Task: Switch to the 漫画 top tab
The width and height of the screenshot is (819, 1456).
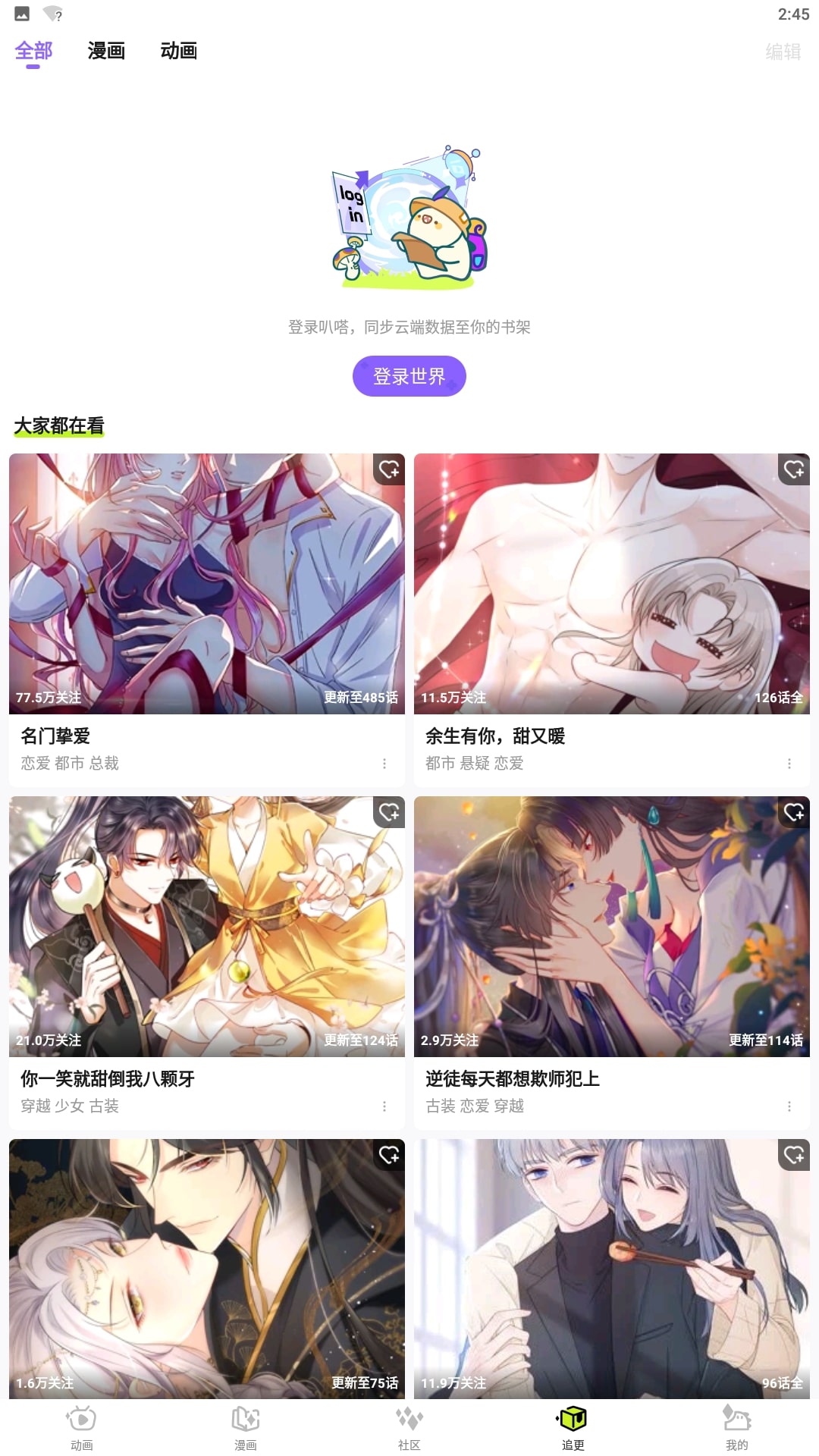Action: pos(106,51)
